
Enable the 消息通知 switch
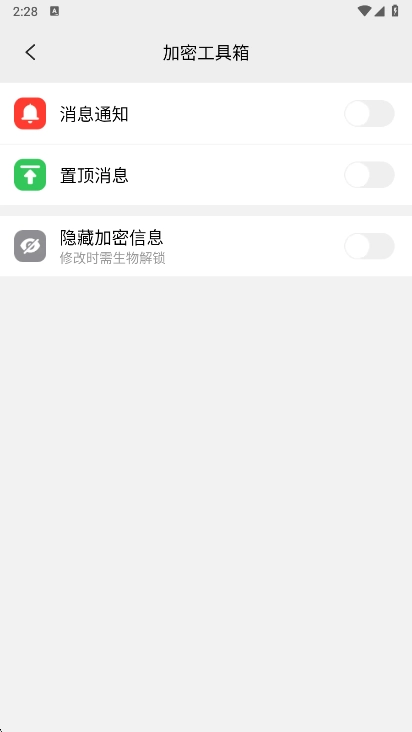click(x=369, y=113)
